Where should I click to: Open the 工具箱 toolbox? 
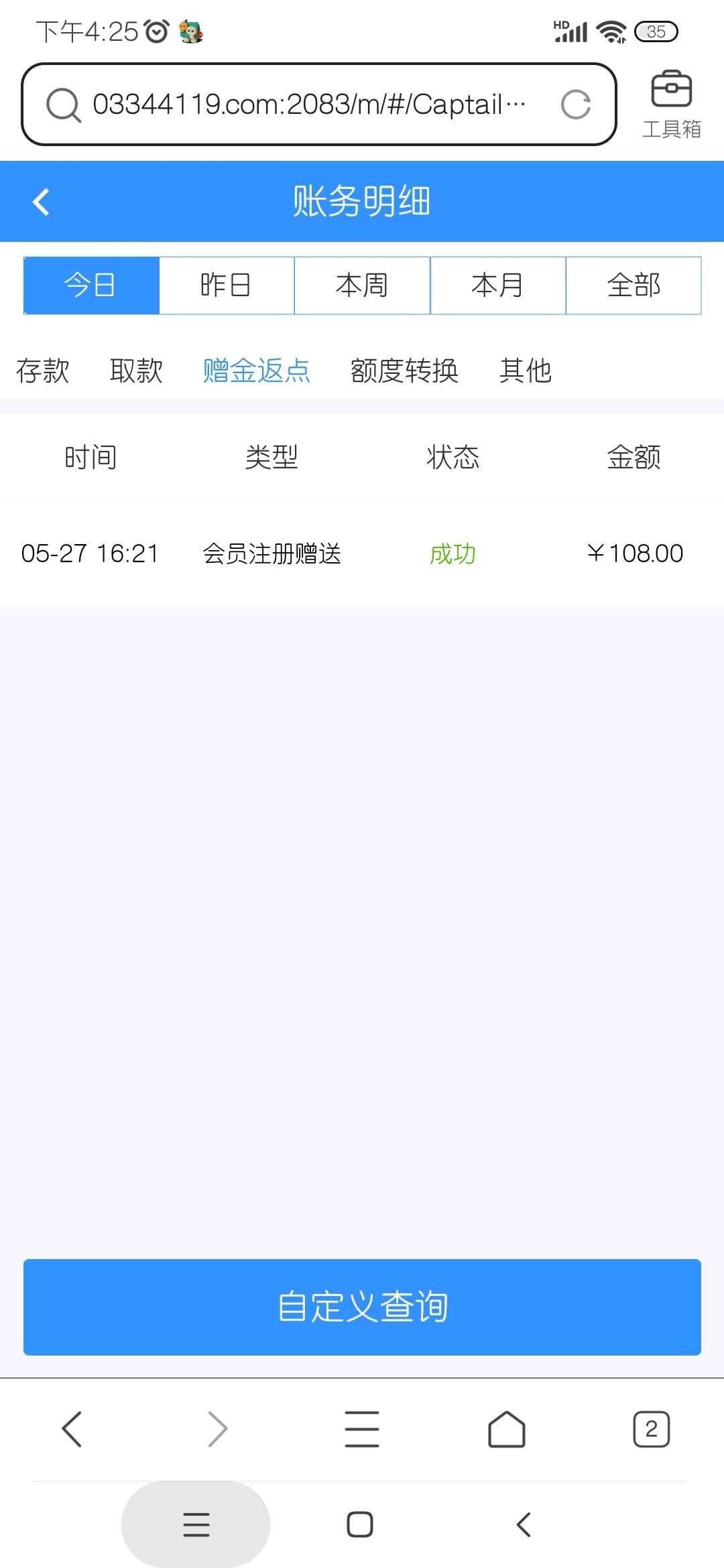671,104
